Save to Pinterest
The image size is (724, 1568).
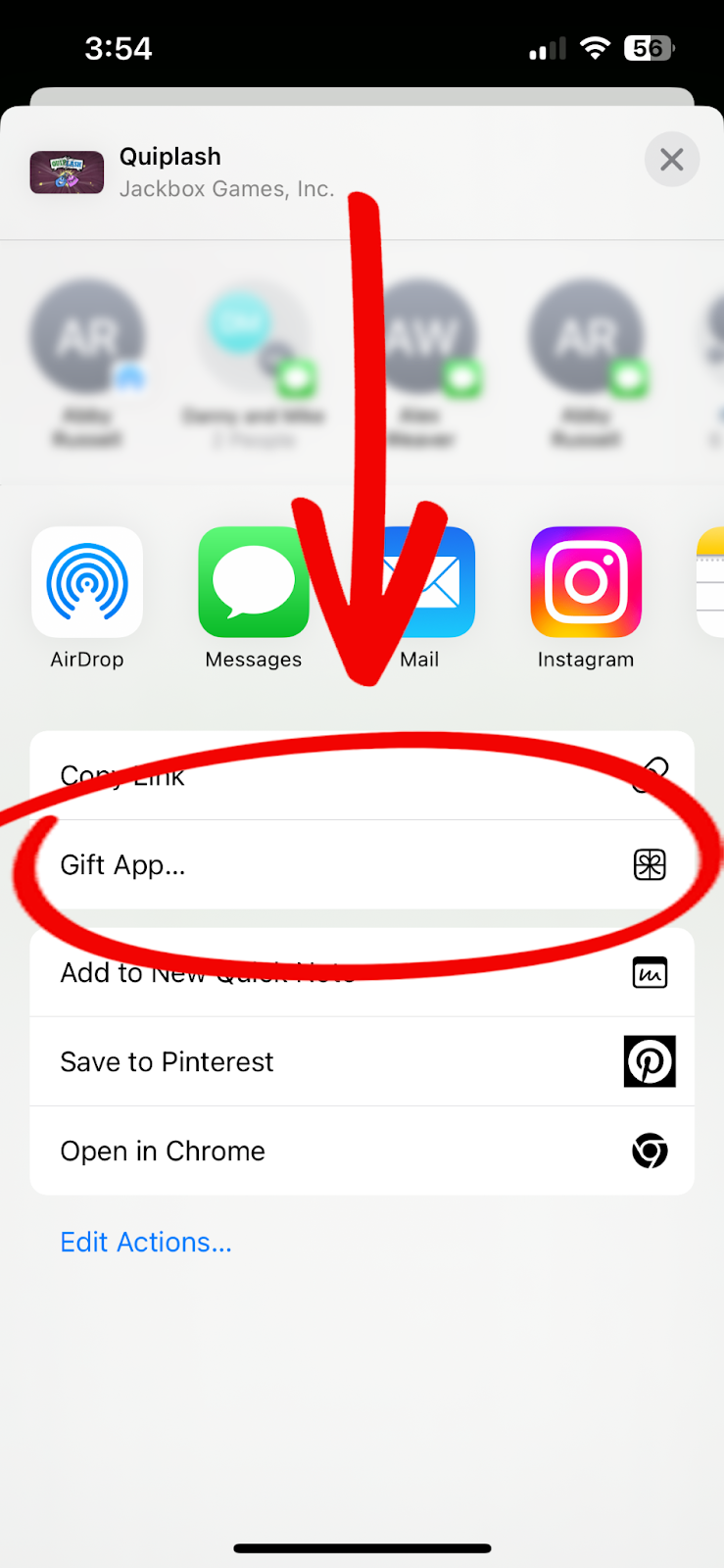[362, 1061]
